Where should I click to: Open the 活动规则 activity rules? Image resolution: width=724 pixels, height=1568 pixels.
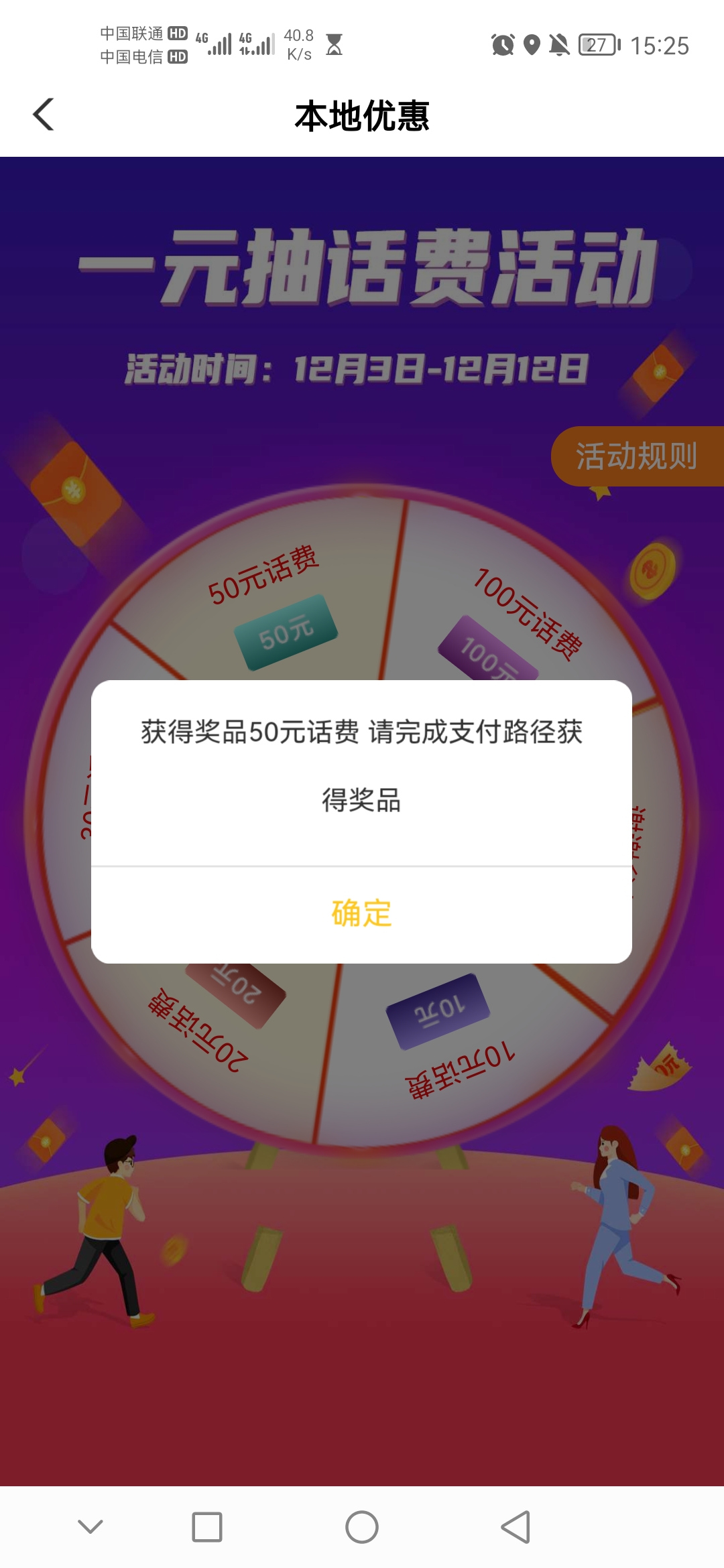click(637, 457)
